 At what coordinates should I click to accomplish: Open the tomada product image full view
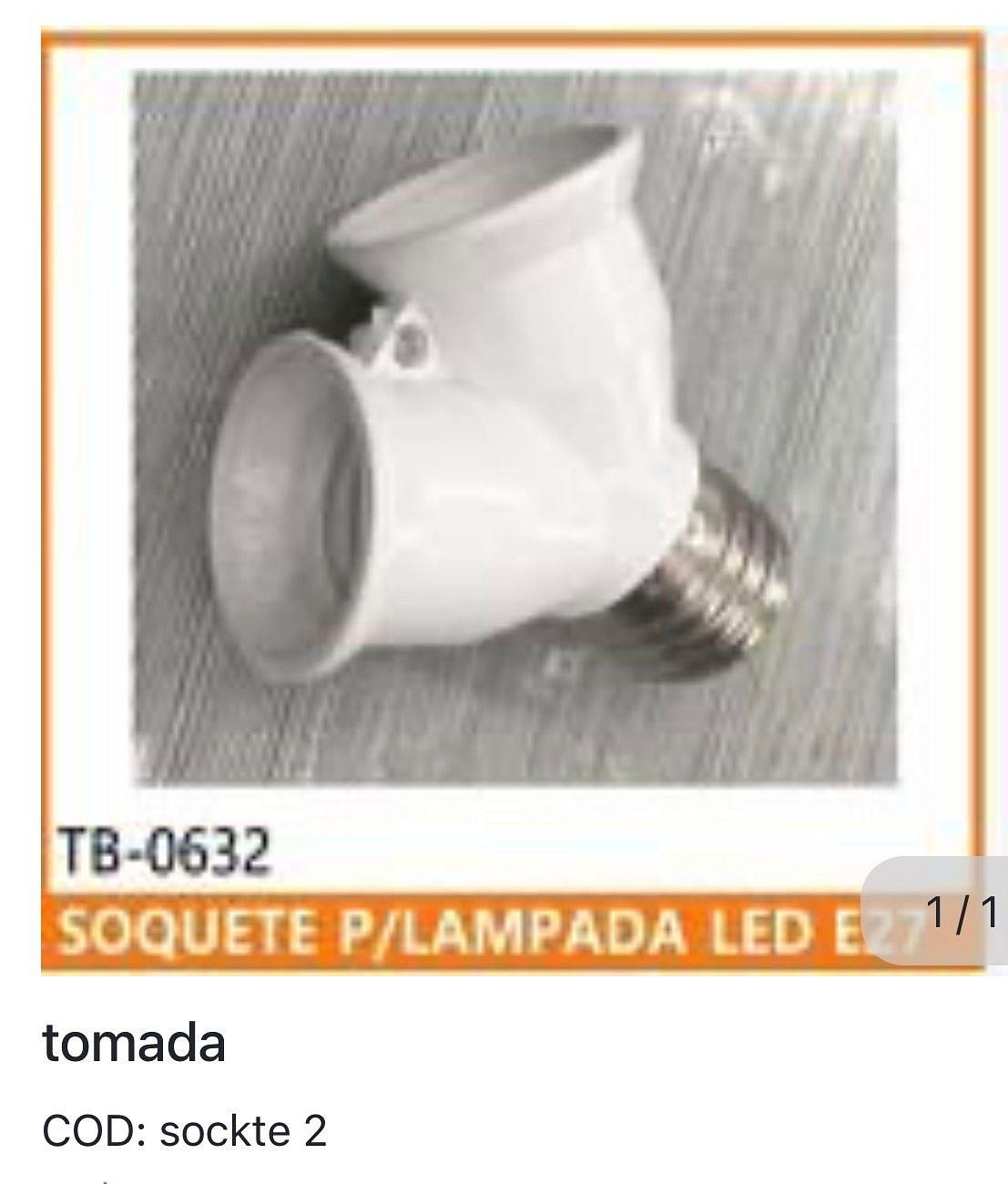pyautogui.click(x=514, y=502)
